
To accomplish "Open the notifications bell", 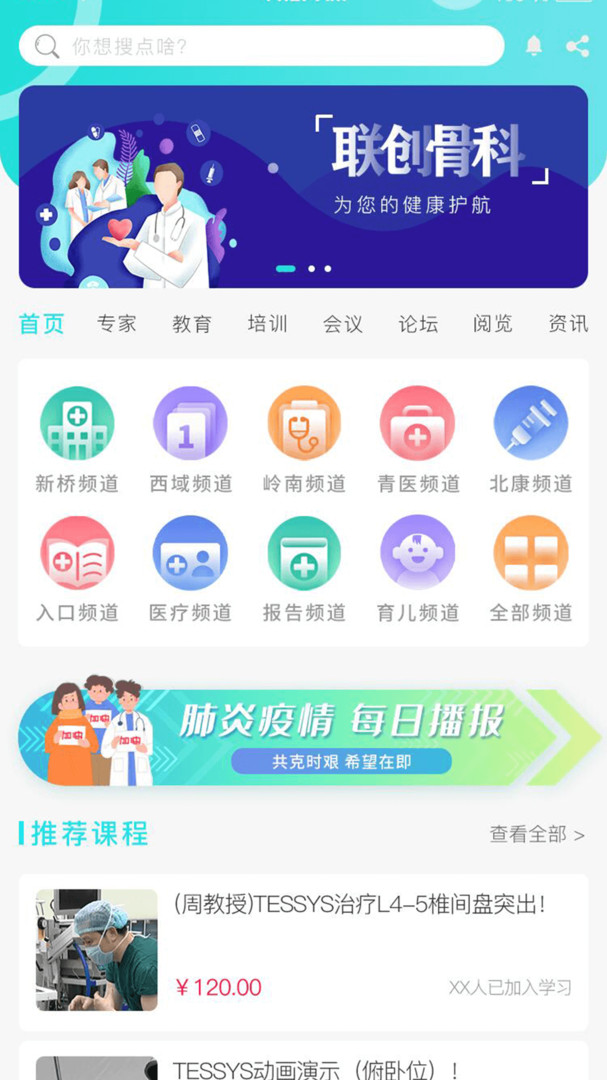I will pos(533,45).
